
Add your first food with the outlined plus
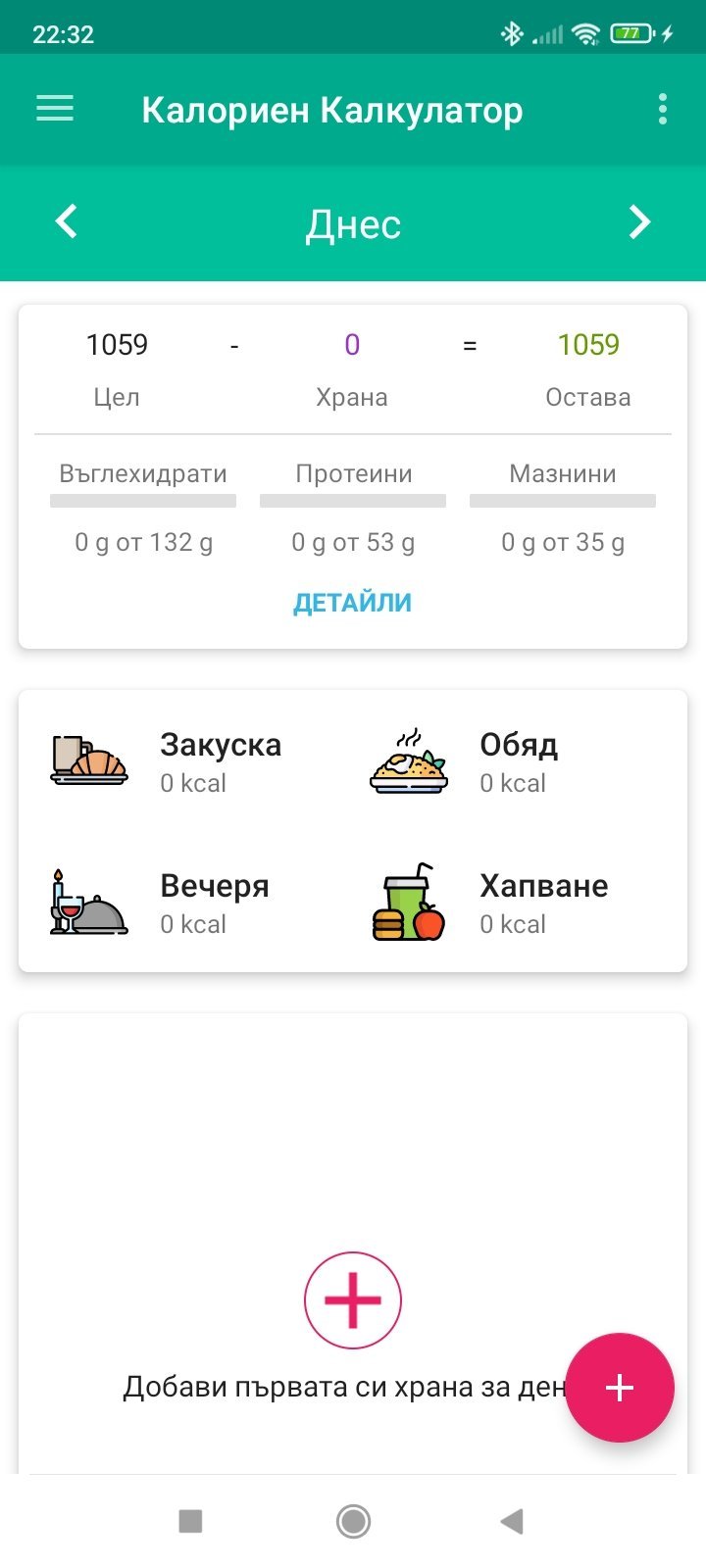[353, 1300]
